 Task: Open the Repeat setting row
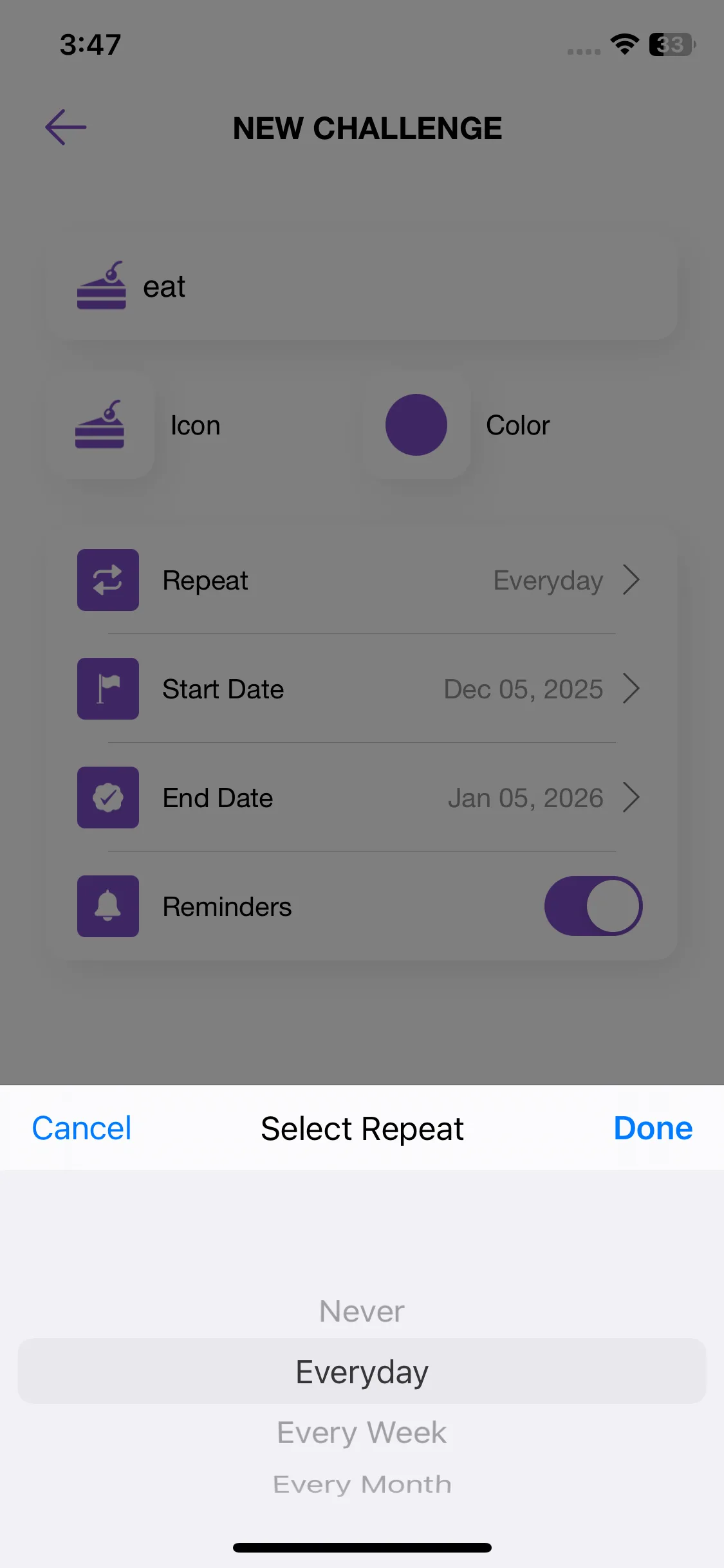pyautogui.click(x=360, y=581)
